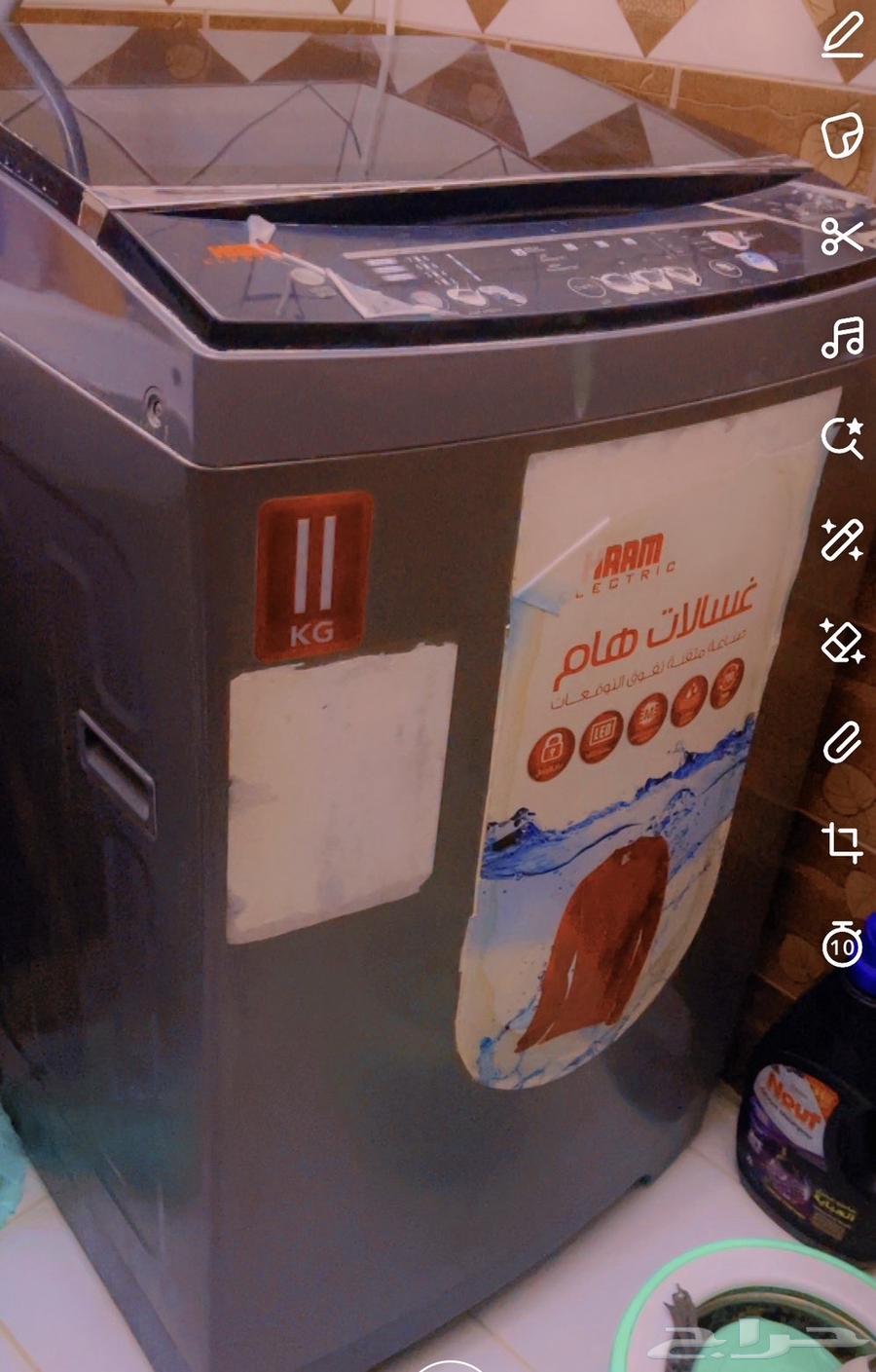Open the Stickers panel
The height and width of the screenshot is (1372, 876).
point(843,135)
